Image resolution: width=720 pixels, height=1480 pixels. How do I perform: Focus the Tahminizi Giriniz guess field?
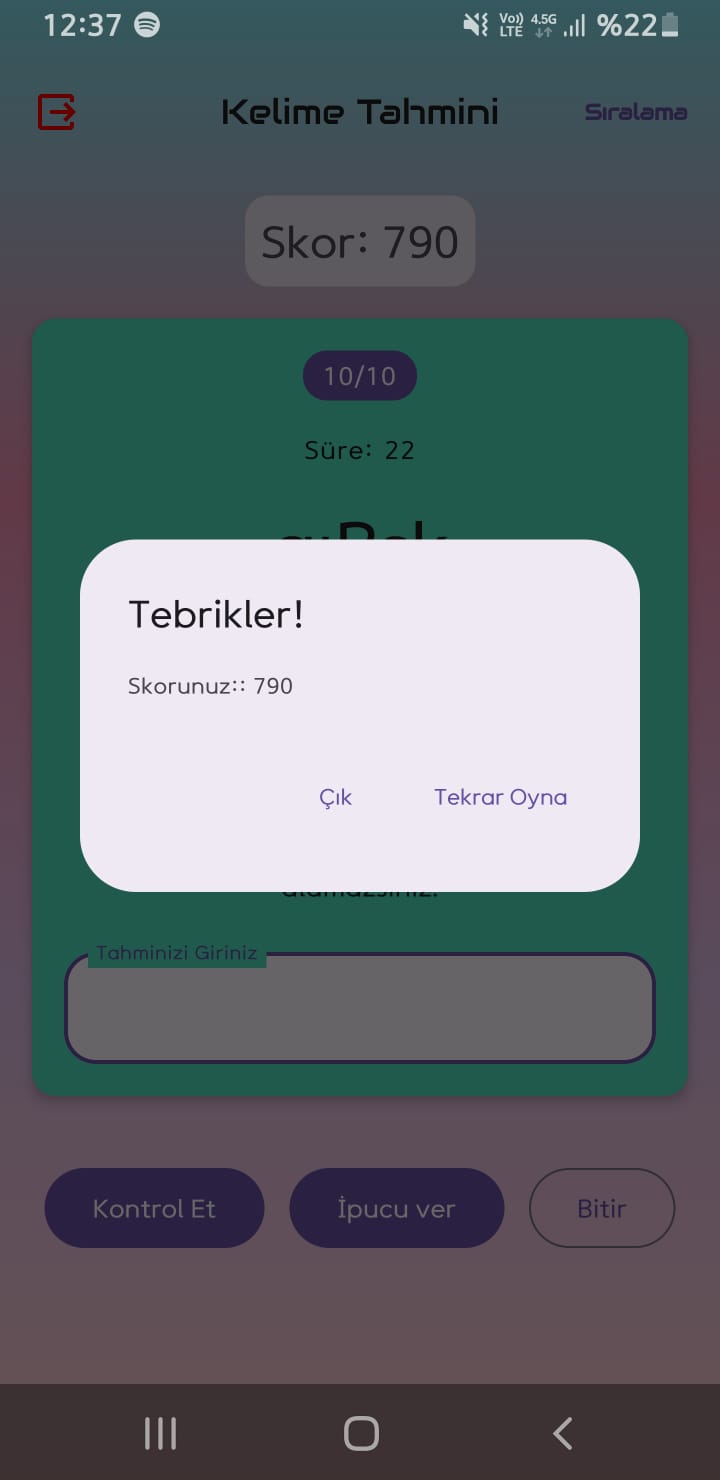point(360,1010)
